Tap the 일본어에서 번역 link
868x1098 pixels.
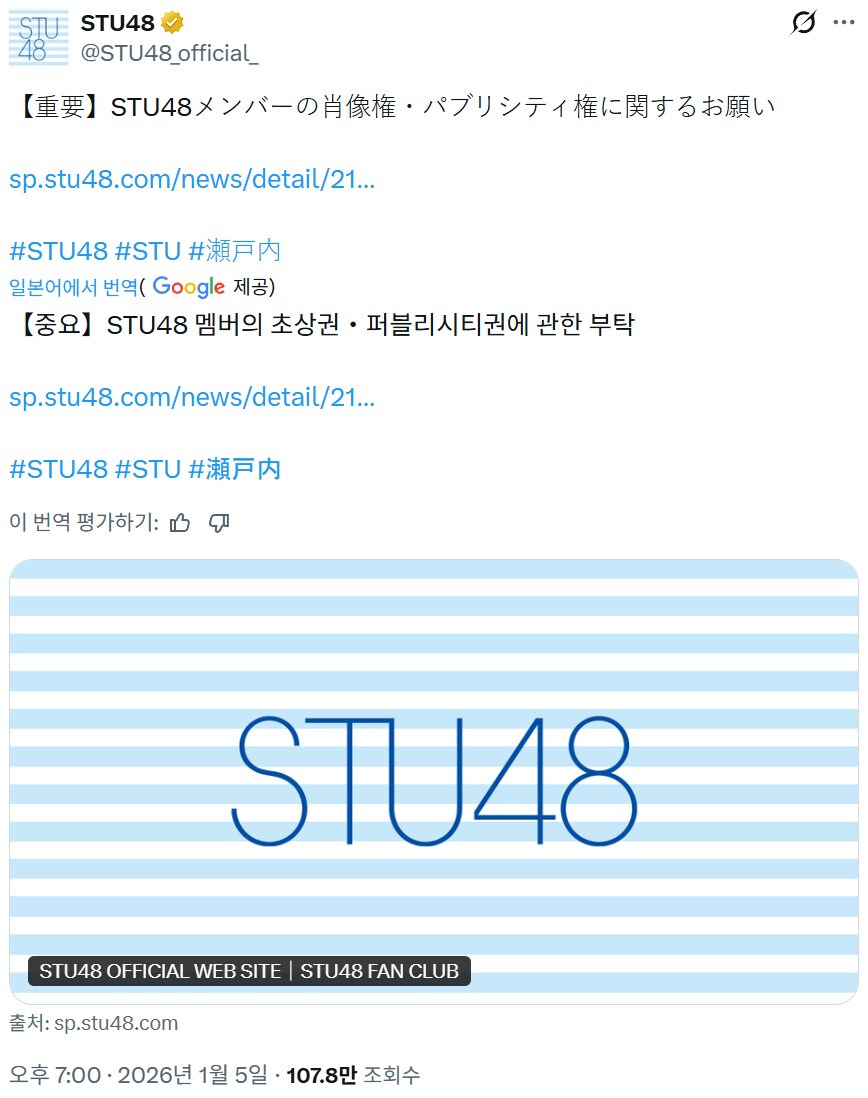(72, 288)
